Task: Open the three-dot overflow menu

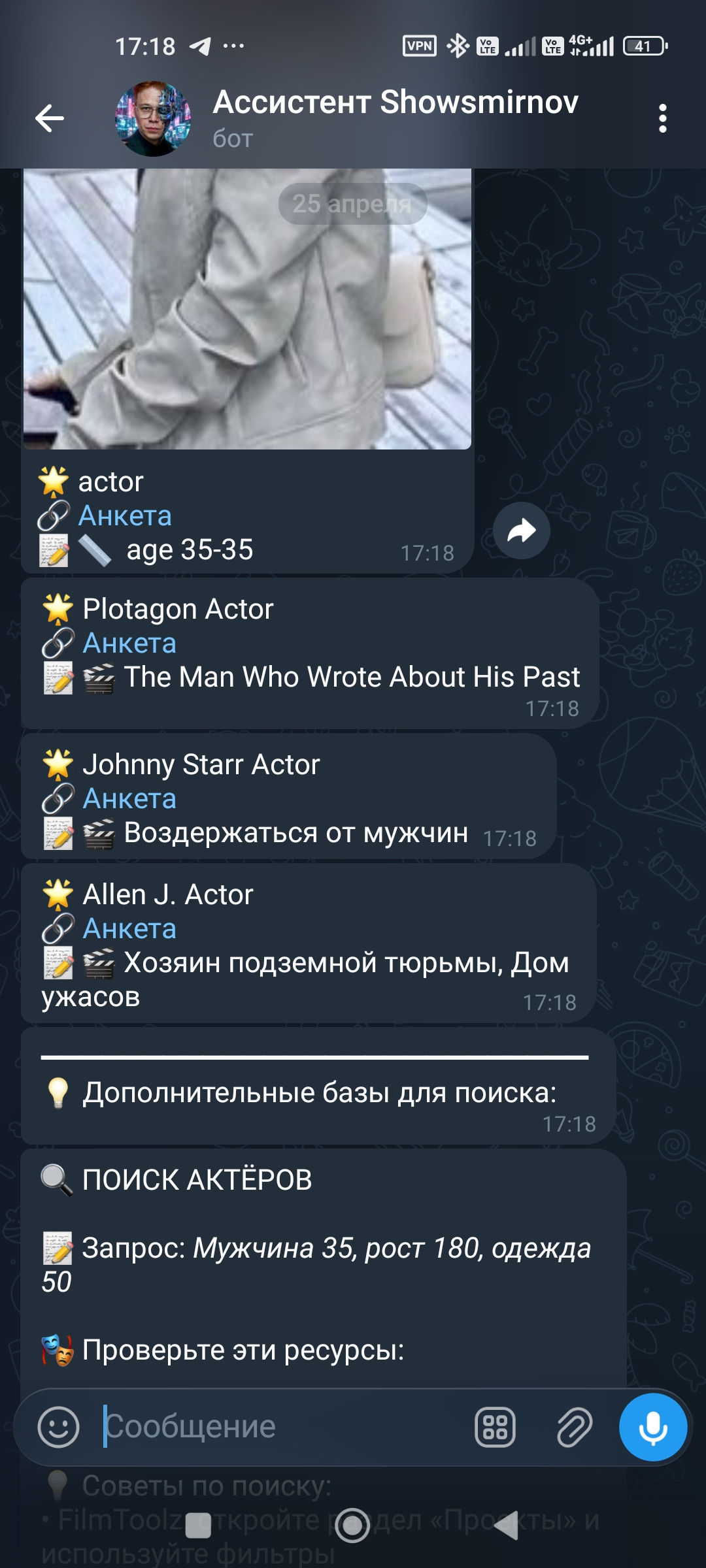Action: point(662,118)
